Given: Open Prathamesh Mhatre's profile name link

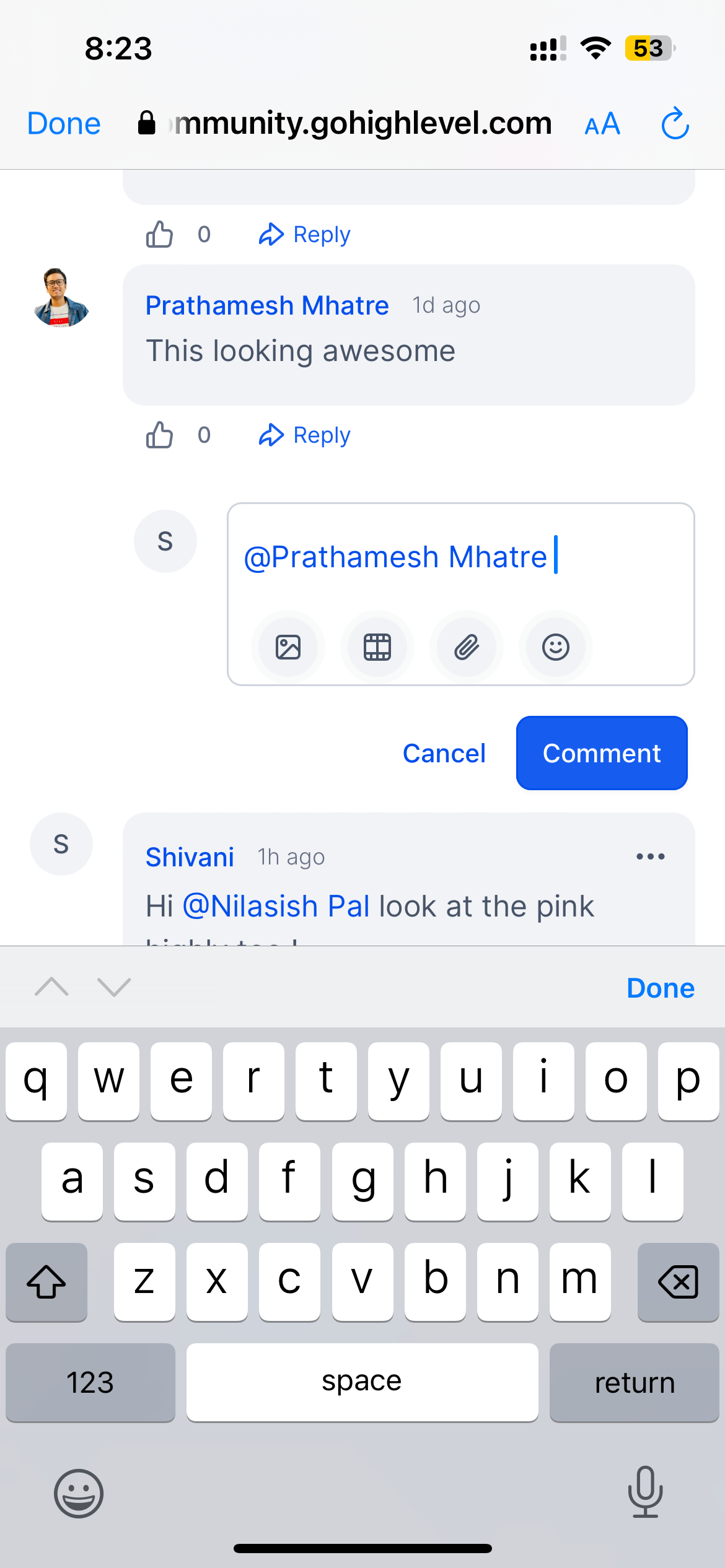Looking at the screenshot, I should click(x=267, y=305).
